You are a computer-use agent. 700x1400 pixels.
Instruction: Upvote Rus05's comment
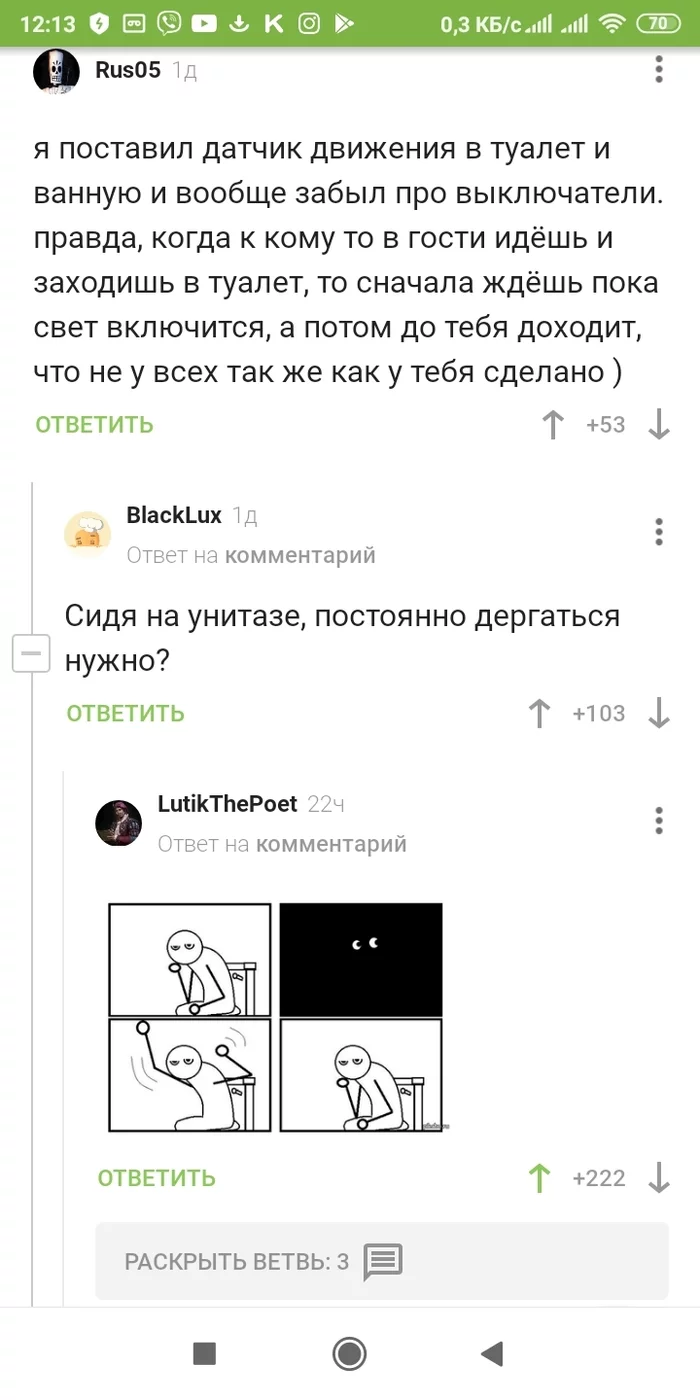click(x=552, y=425)
